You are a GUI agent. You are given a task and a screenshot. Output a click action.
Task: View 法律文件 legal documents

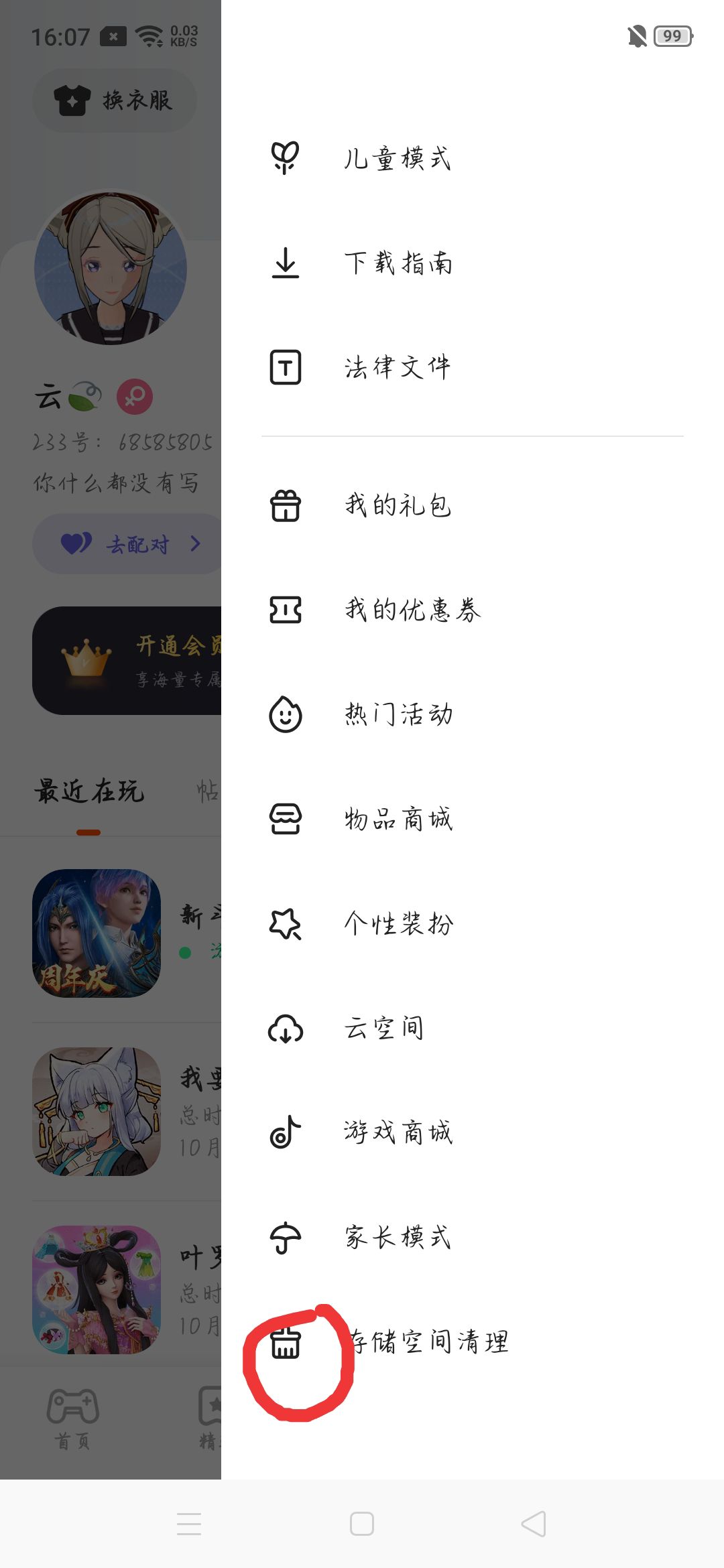click(x=397, y=367)
